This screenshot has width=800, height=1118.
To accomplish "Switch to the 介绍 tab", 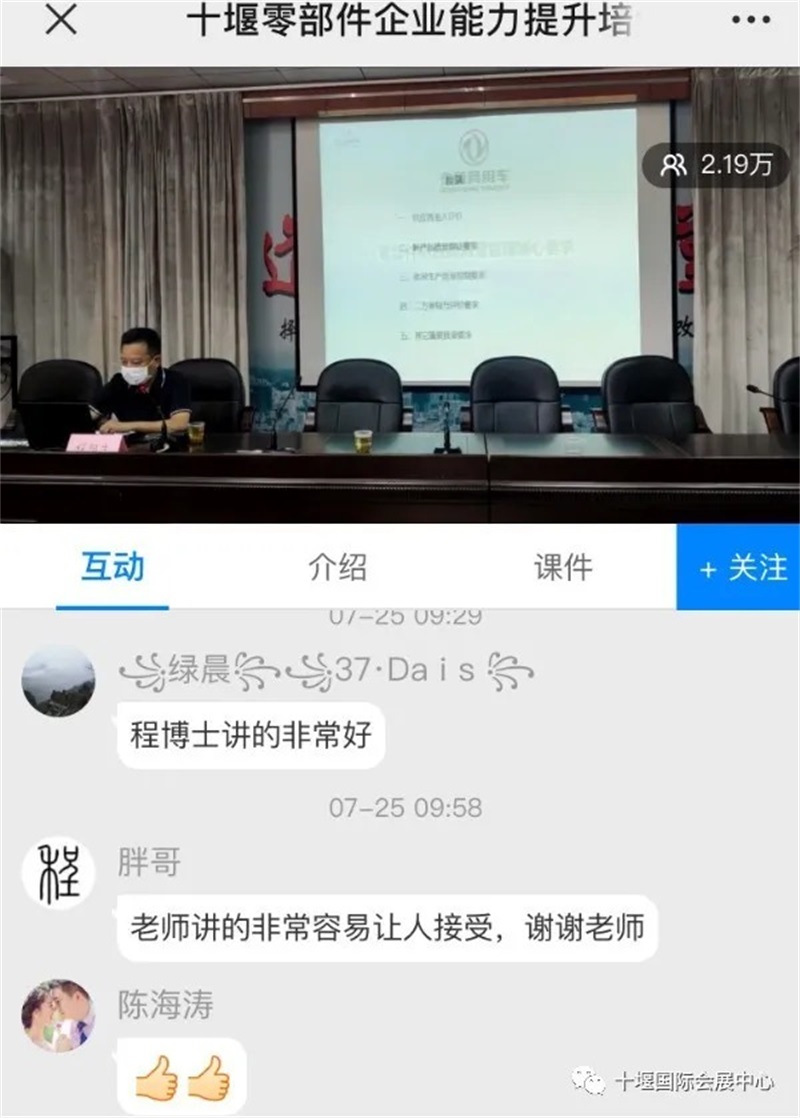I will [x=337, y=567].
